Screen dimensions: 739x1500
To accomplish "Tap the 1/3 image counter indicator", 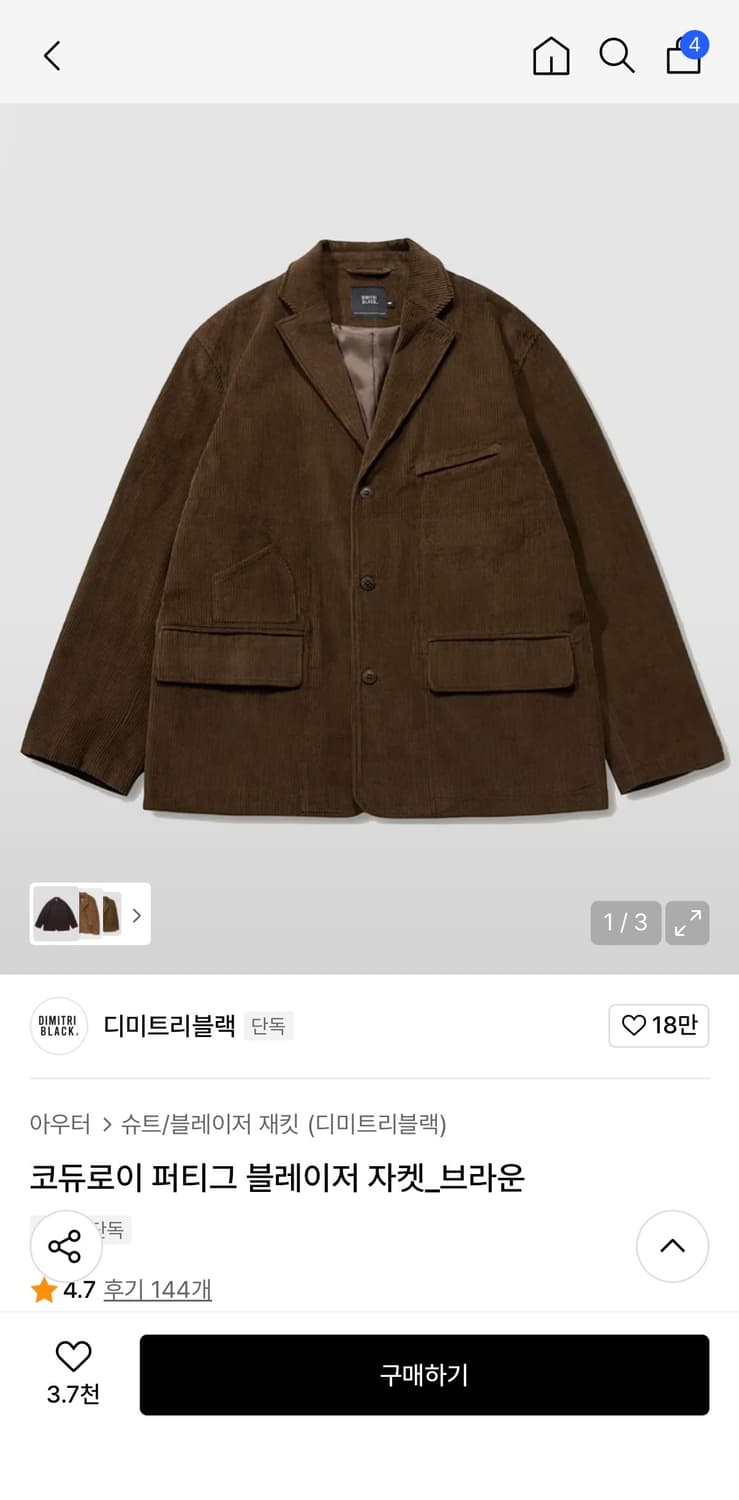I will pos(625,923).
